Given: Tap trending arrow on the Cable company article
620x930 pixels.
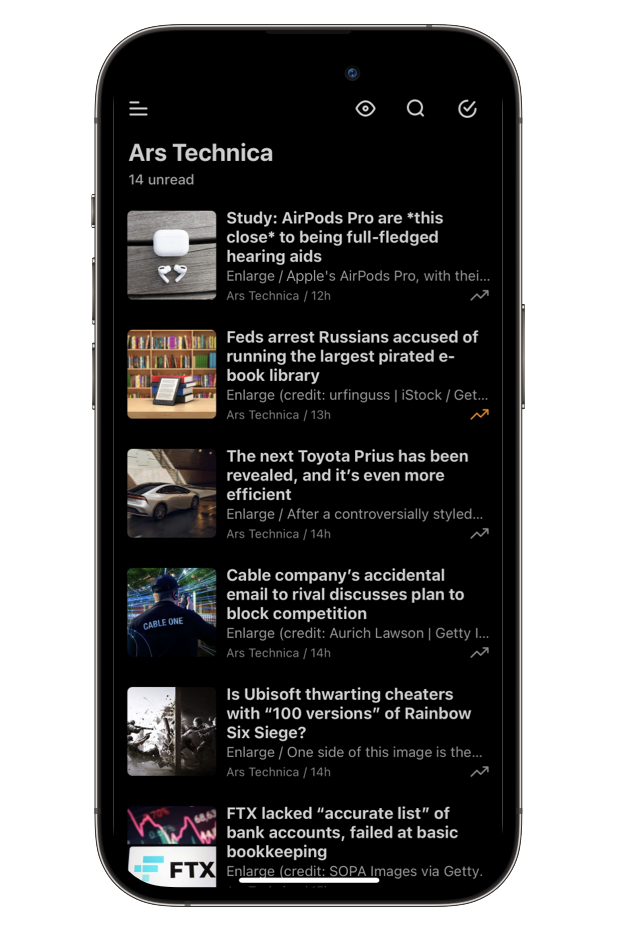Looking at the screenshot, I should click(x=480, y=653).
